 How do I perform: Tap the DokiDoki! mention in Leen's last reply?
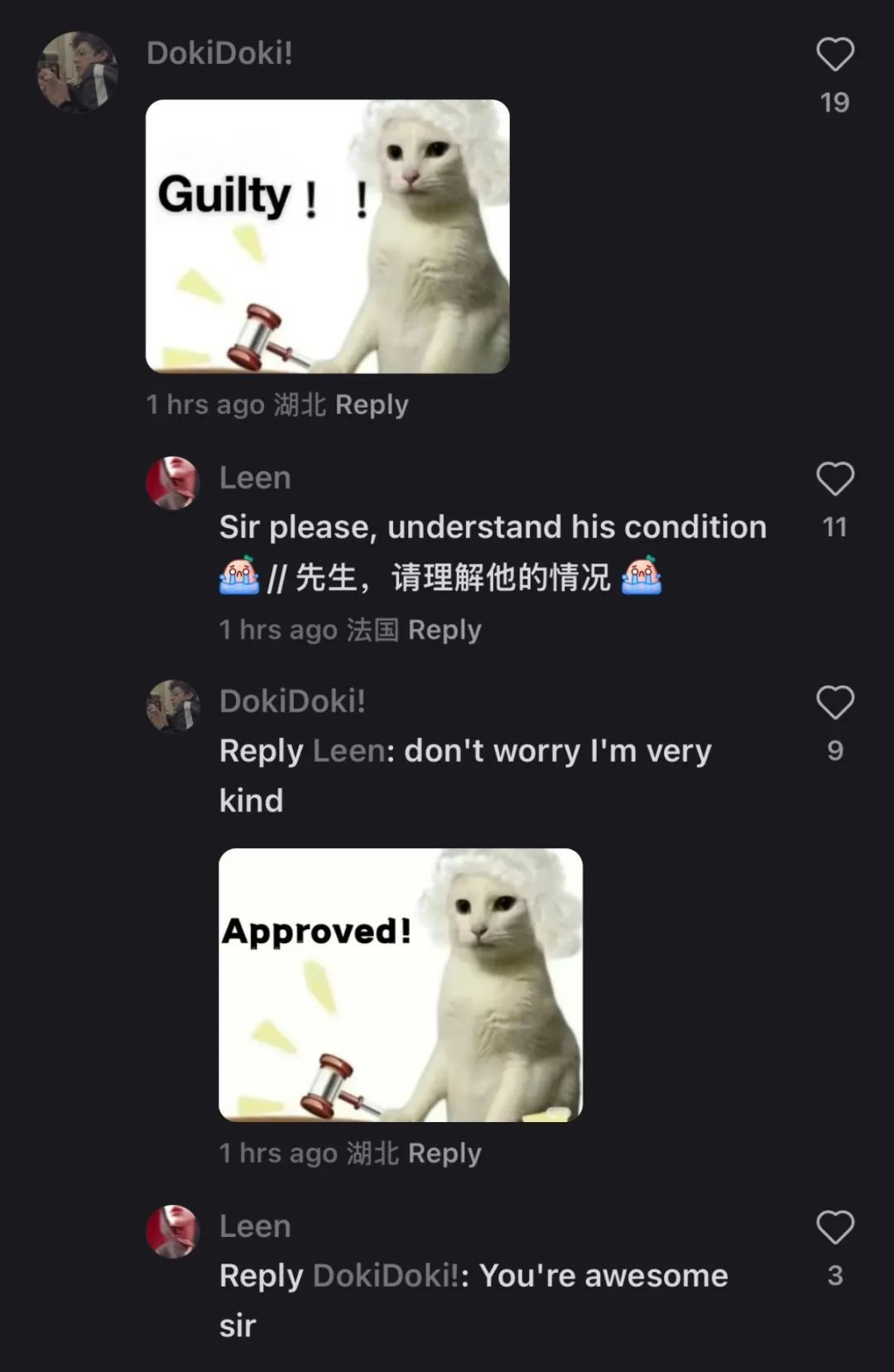pyautogui.click(x=386, y=1275)
